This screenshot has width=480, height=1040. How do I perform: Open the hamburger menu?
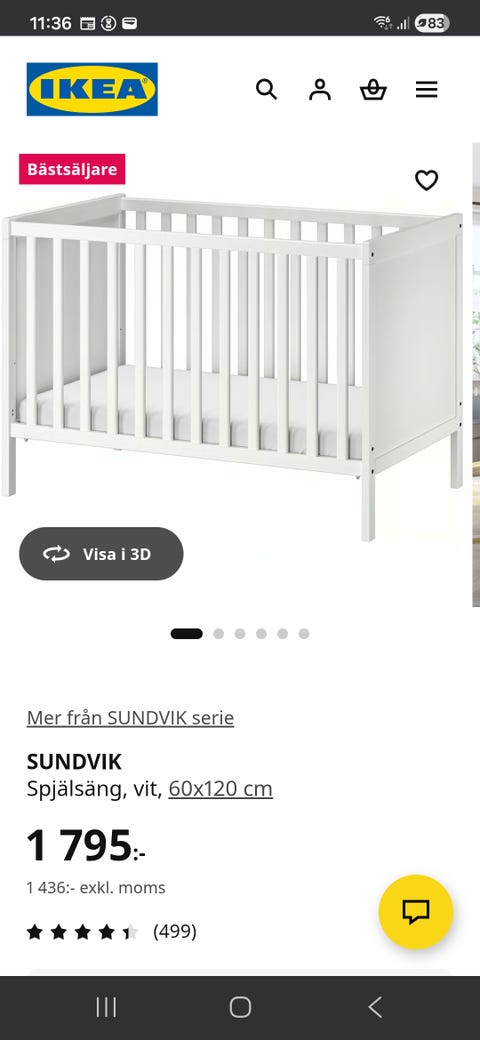coord(427,90)
